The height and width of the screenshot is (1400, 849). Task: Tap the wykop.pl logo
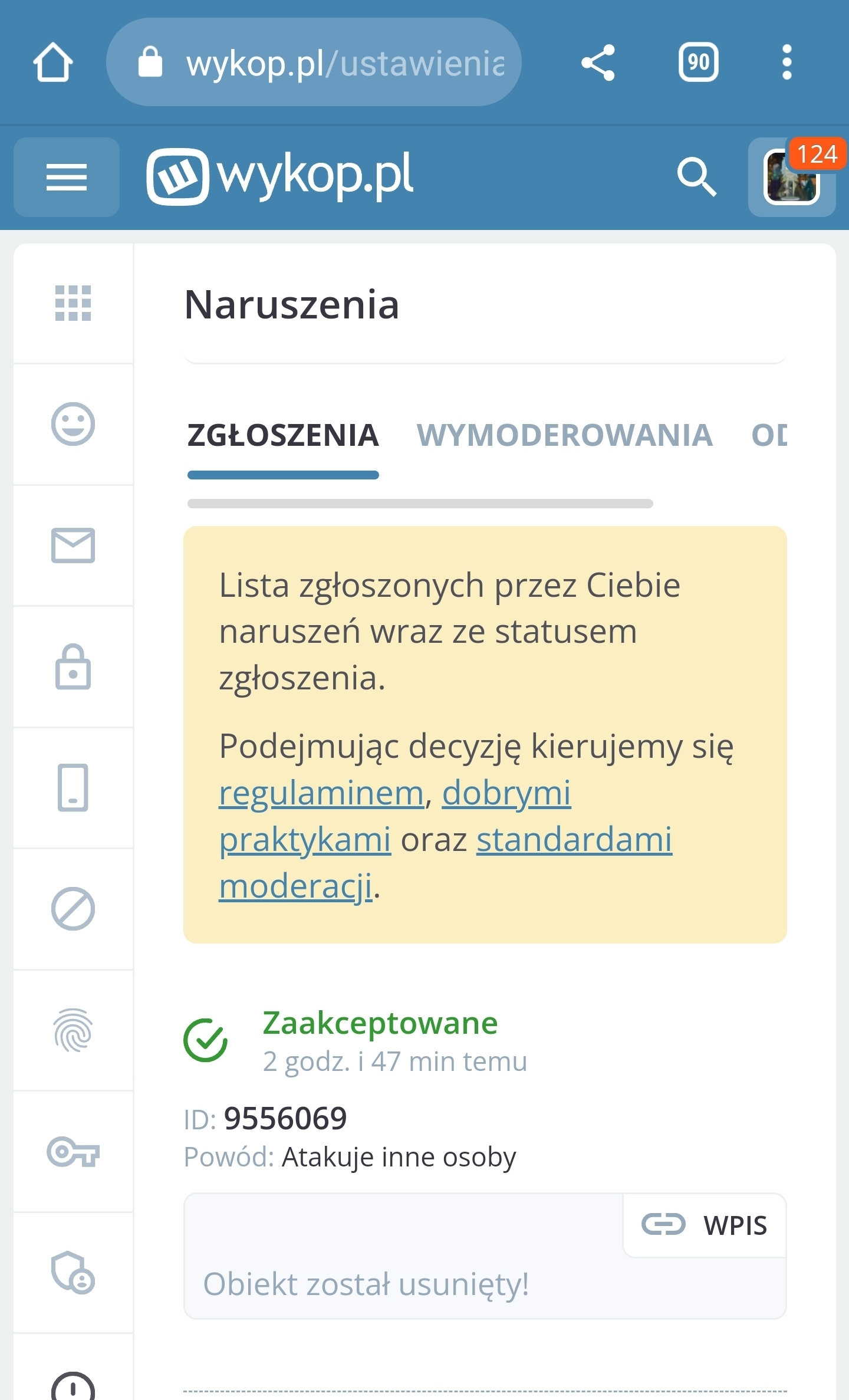click(281, 176)
